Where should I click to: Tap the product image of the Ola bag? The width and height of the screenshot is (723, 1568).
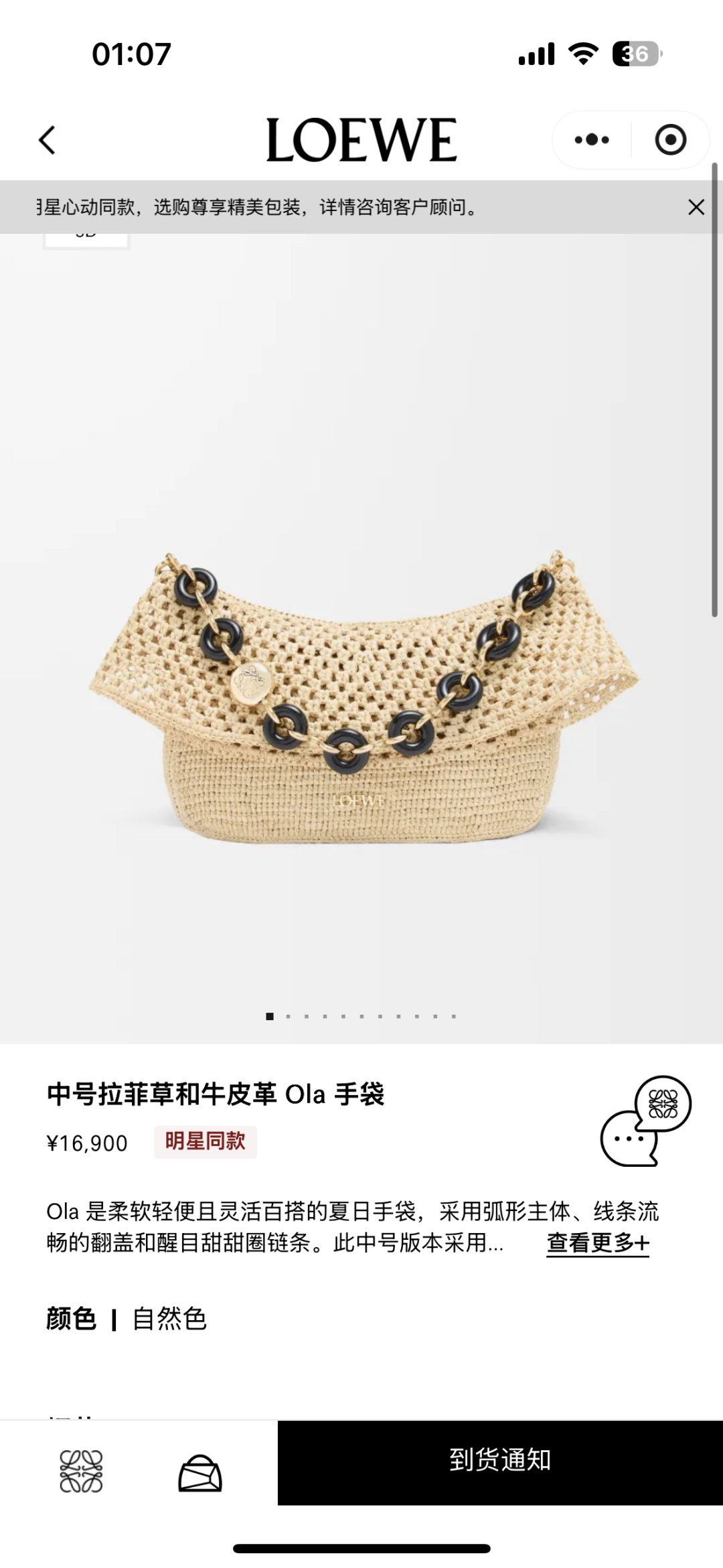tap(361, 703)
